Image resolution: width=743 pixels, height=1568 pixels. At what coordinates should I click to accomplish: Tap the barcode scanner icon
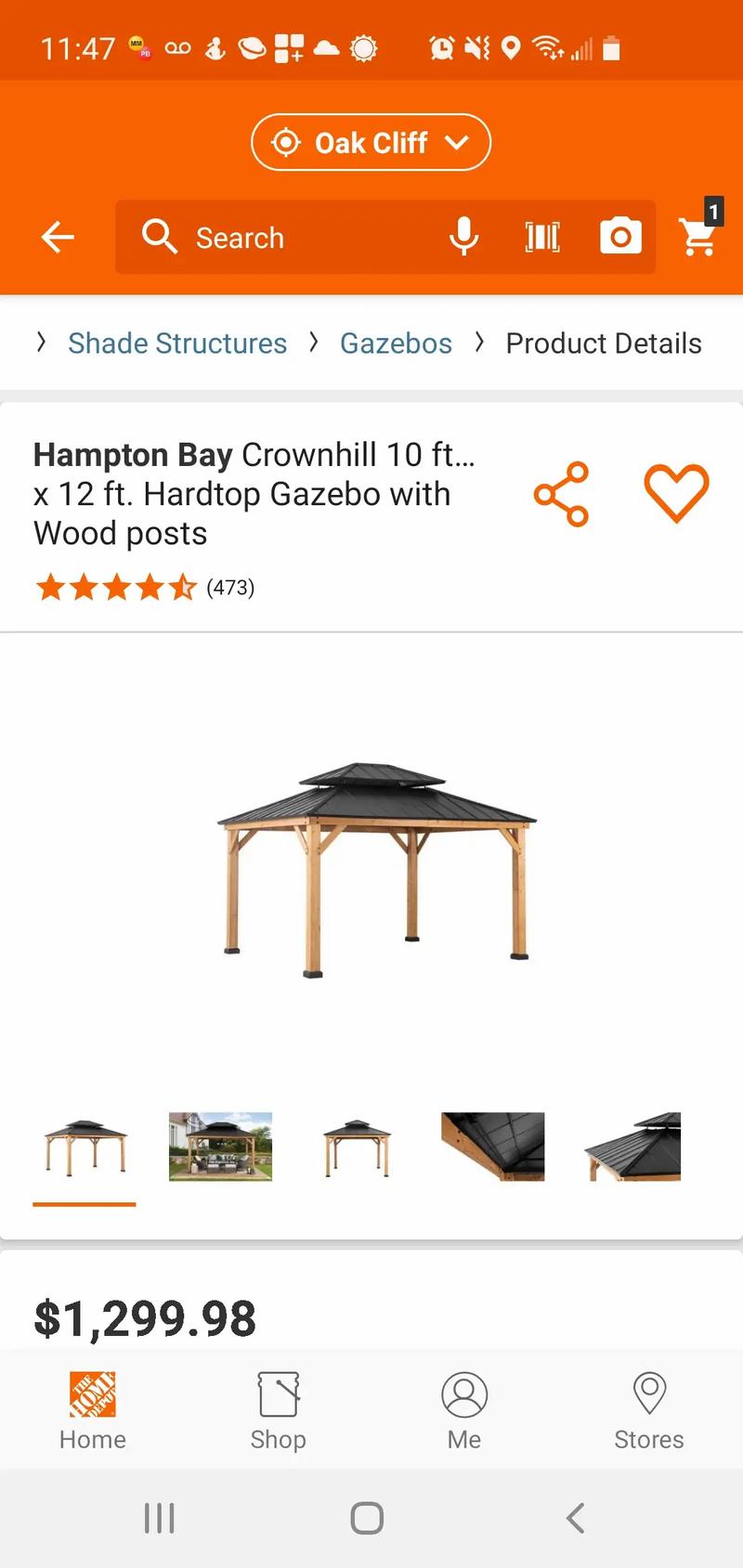pyautogui.click(x=541, y=237)
